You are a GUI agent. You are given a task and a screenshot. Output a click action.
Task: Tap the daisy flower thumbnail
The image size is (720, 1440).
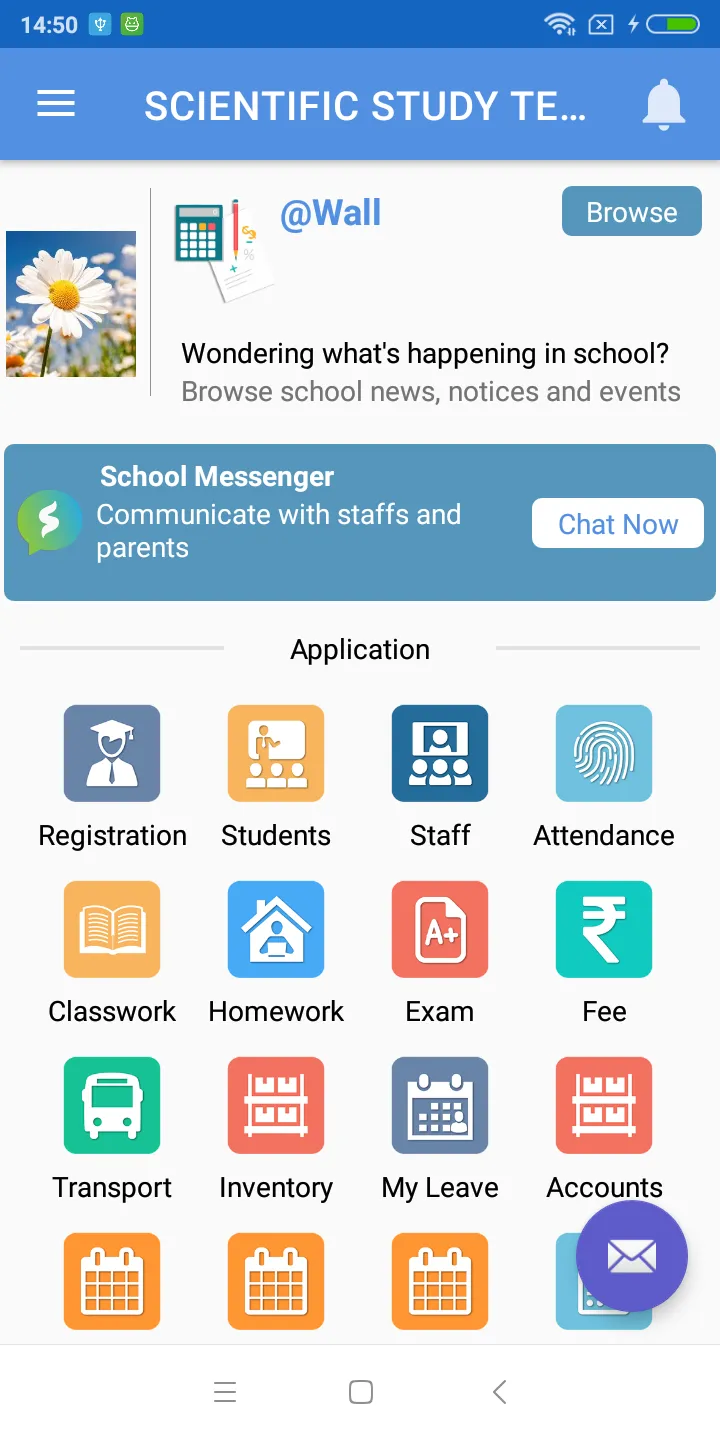(71, 304)
